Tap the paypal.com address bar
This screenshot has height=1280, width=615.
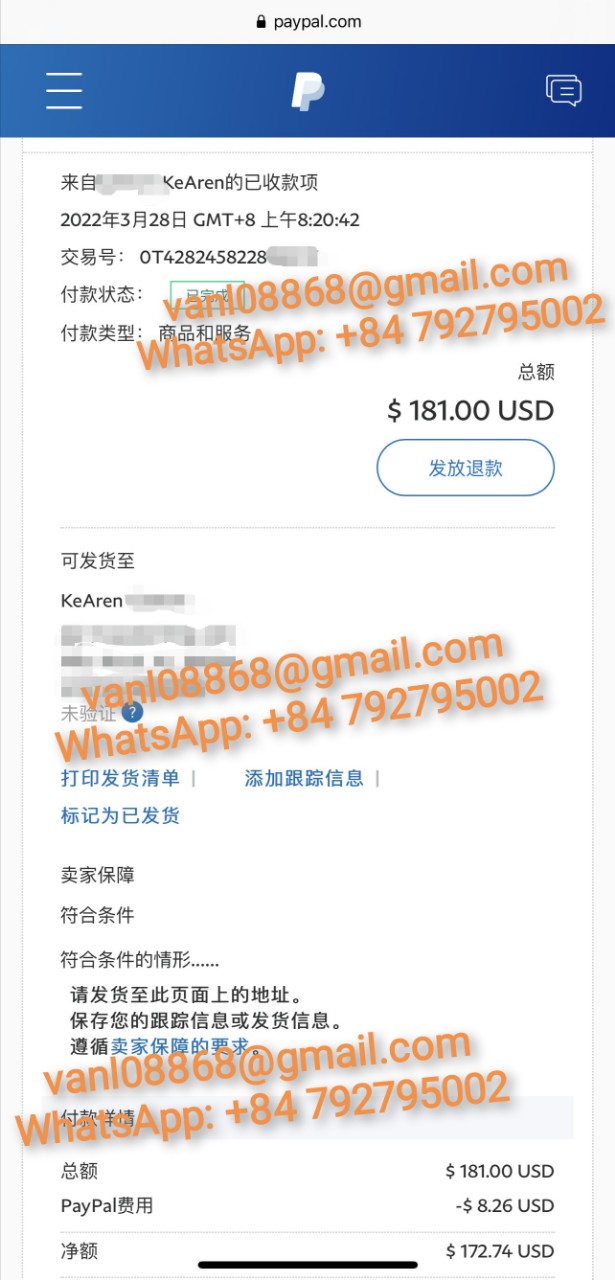coord(308,21)
